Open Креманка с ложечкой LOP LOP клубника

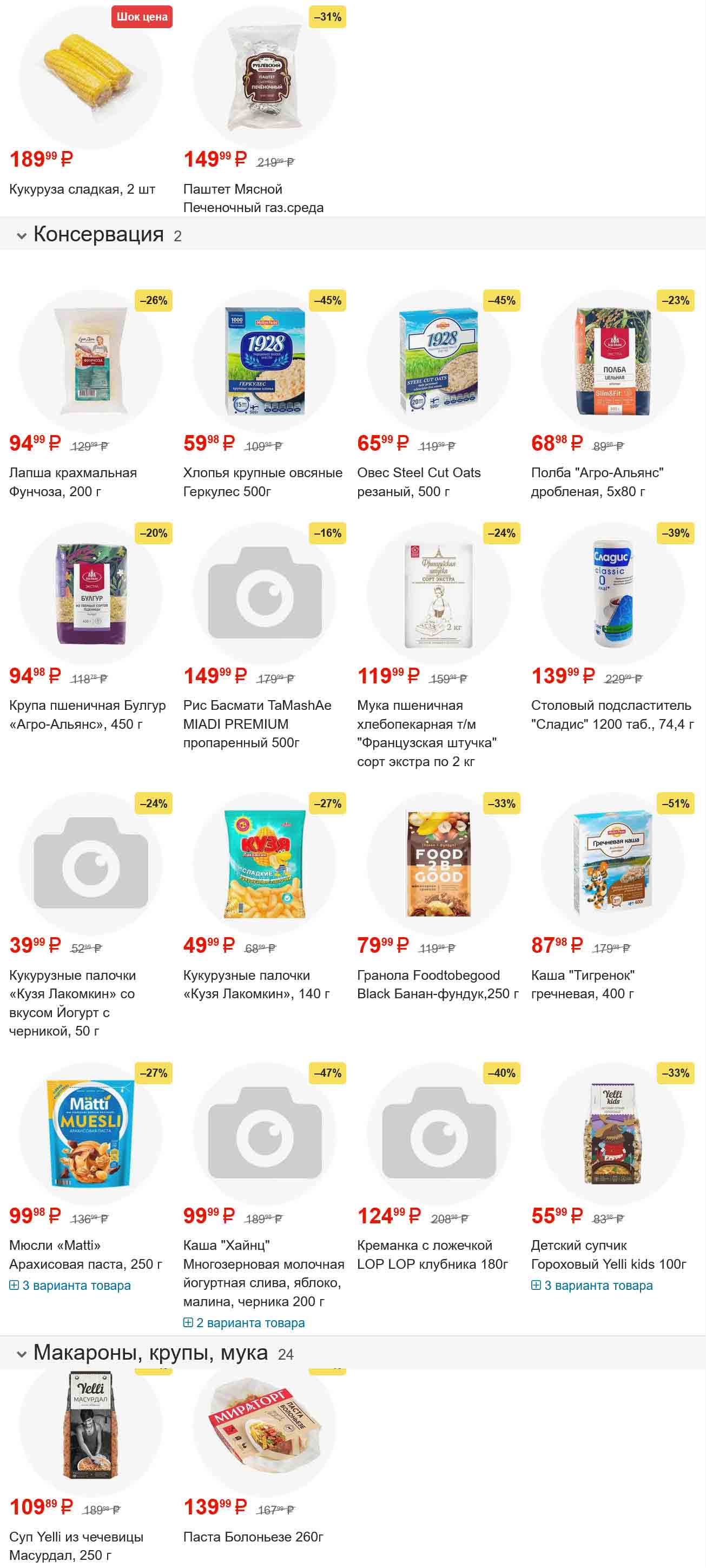[432, 1254]
